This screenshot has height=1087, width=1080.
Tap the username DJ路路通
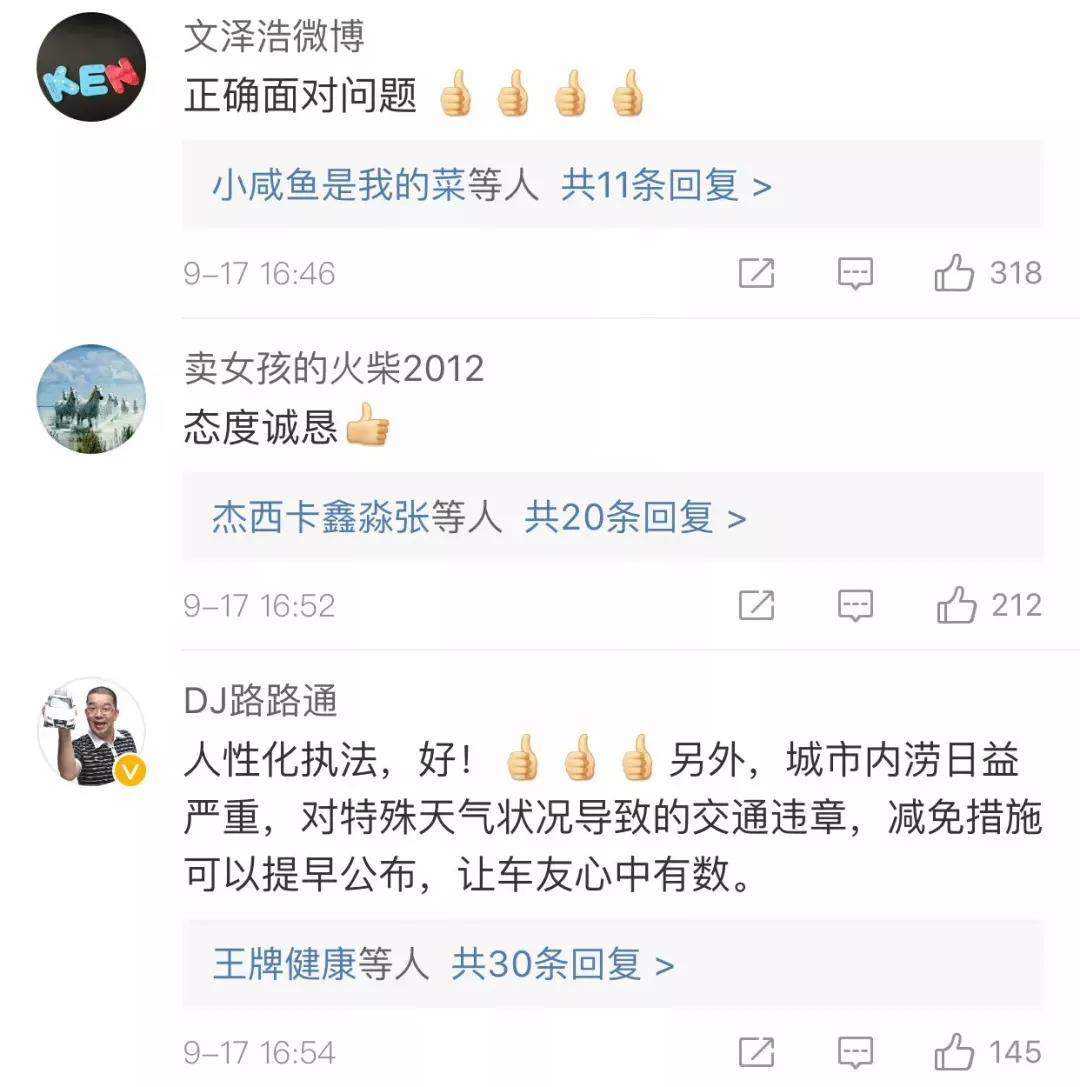(x=261, y=702)
